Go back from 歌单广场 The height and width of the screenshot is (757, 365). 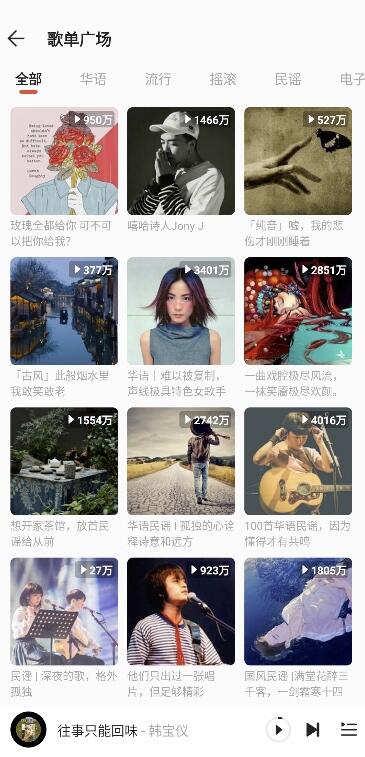pos(16,39)
